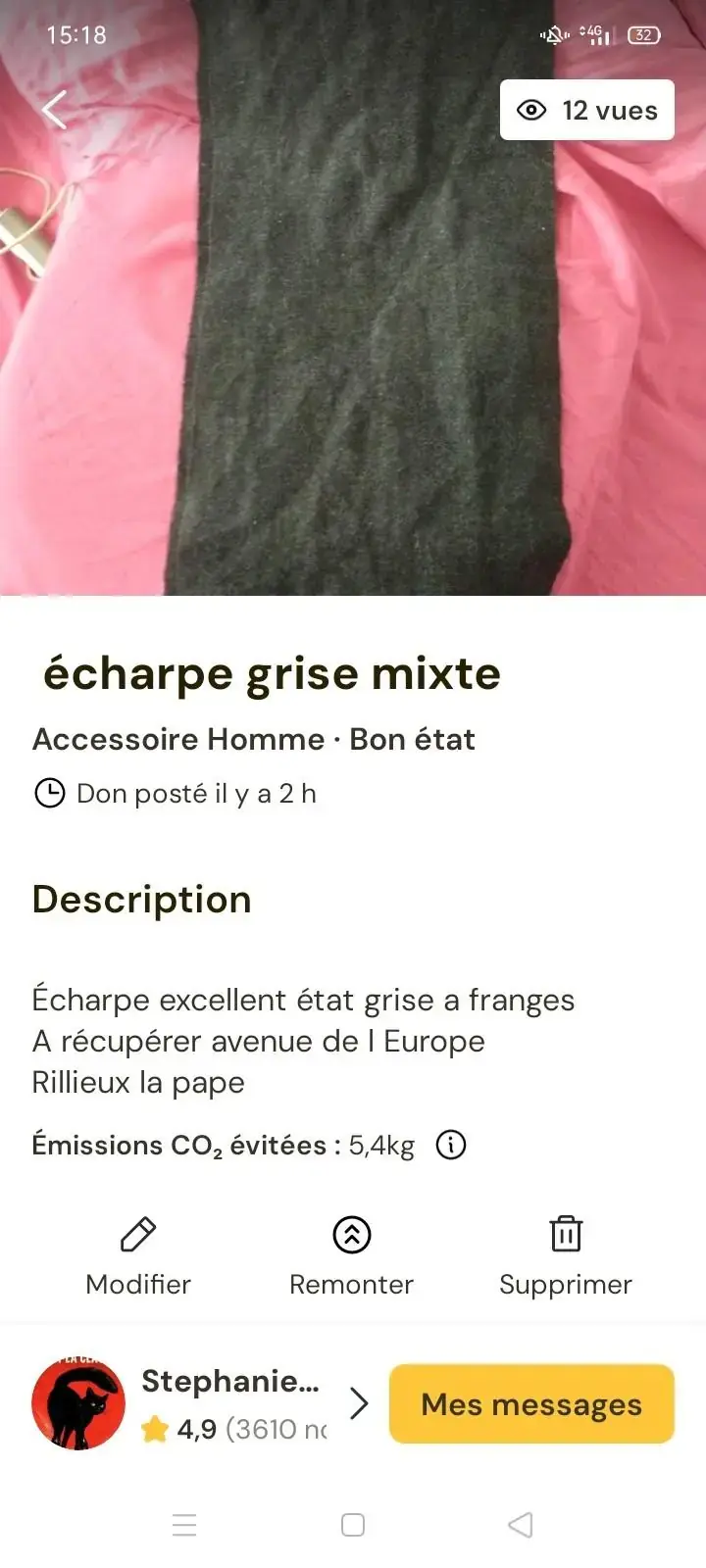The width and height of the screenshot is (706, 1568).
Task: Go to the home screen
Action: point(353,1525)
